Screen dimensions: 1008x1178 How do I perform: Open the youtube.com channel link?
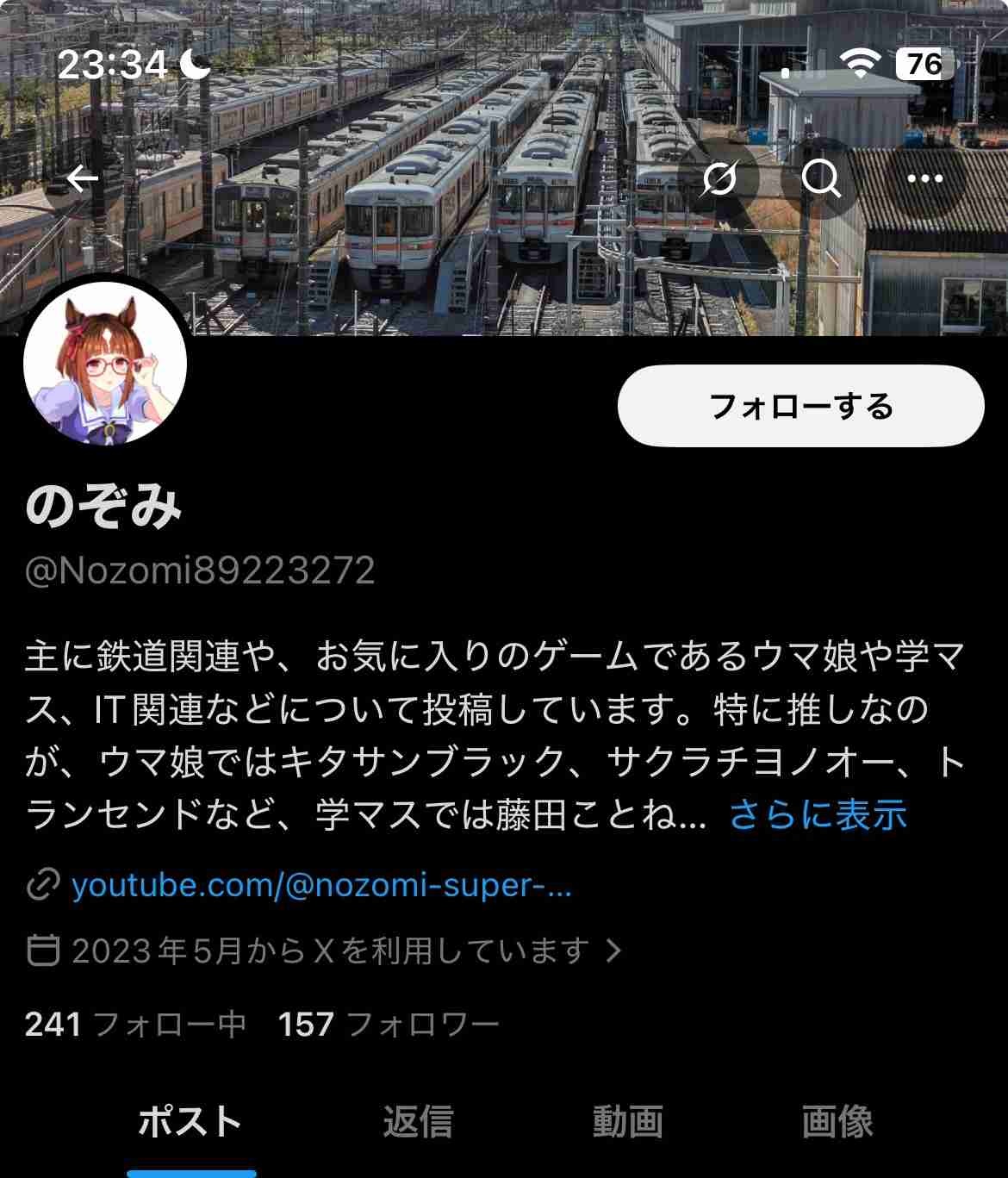(x=320, y=886)
